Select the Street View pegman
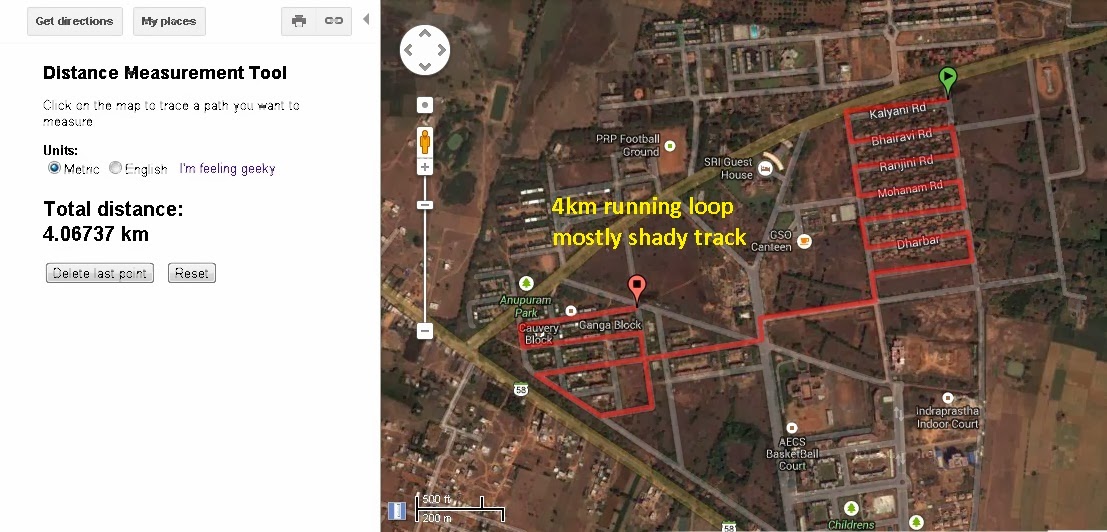 [425, 140]
